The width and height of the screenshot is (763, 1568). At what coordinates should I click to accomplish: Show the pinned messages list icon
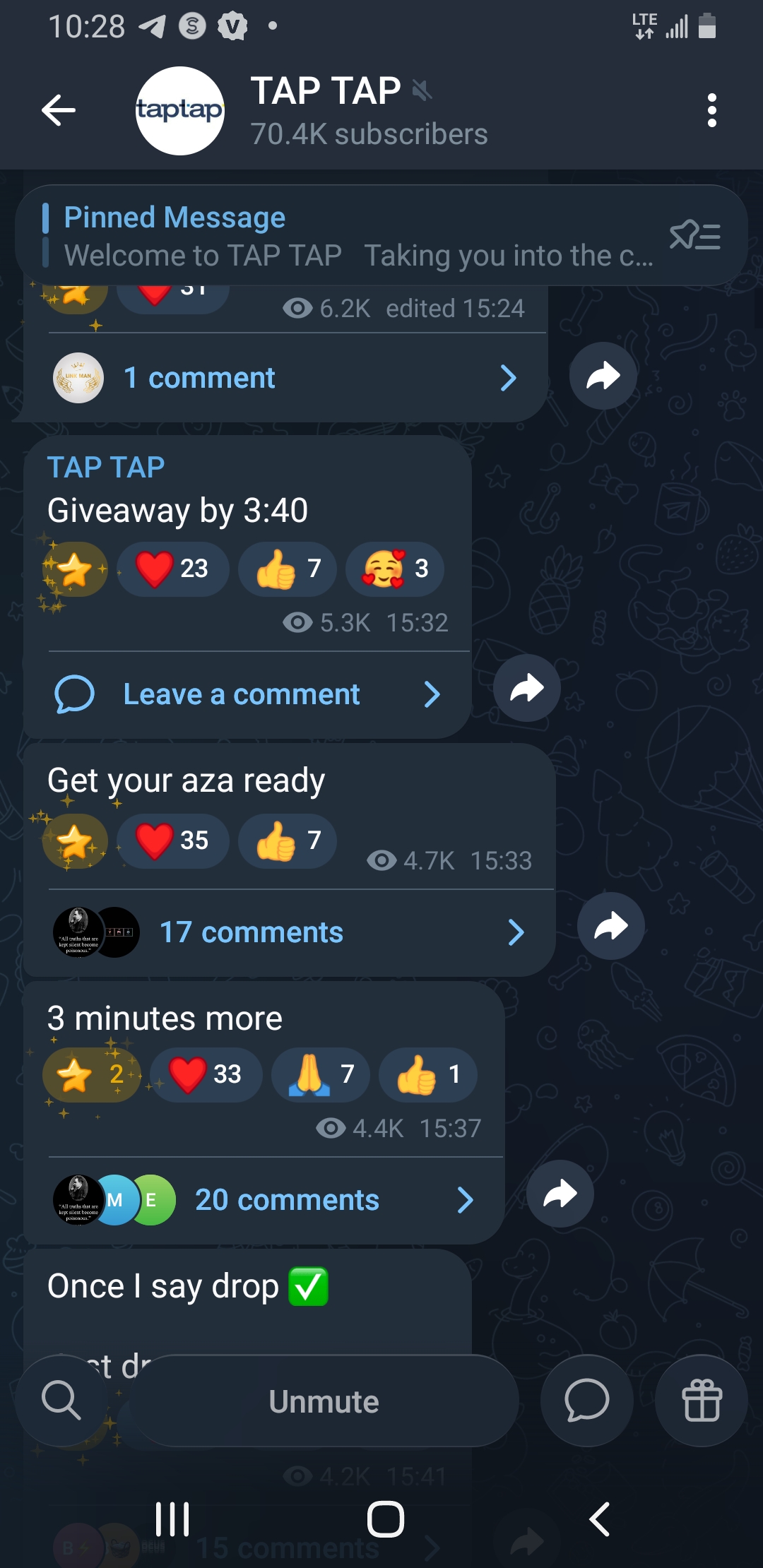tap(694, 235)
